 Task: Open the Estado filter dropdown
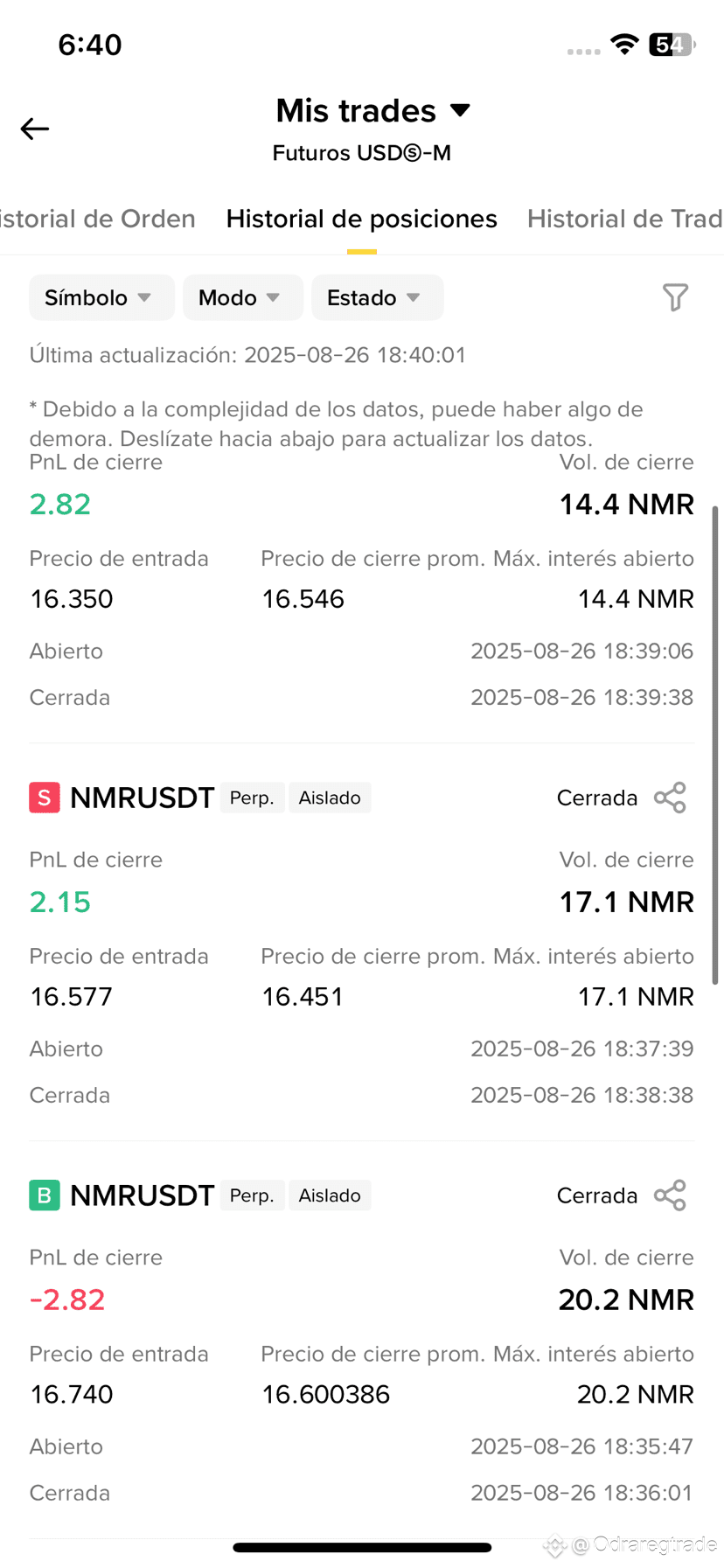coord(377,297)
